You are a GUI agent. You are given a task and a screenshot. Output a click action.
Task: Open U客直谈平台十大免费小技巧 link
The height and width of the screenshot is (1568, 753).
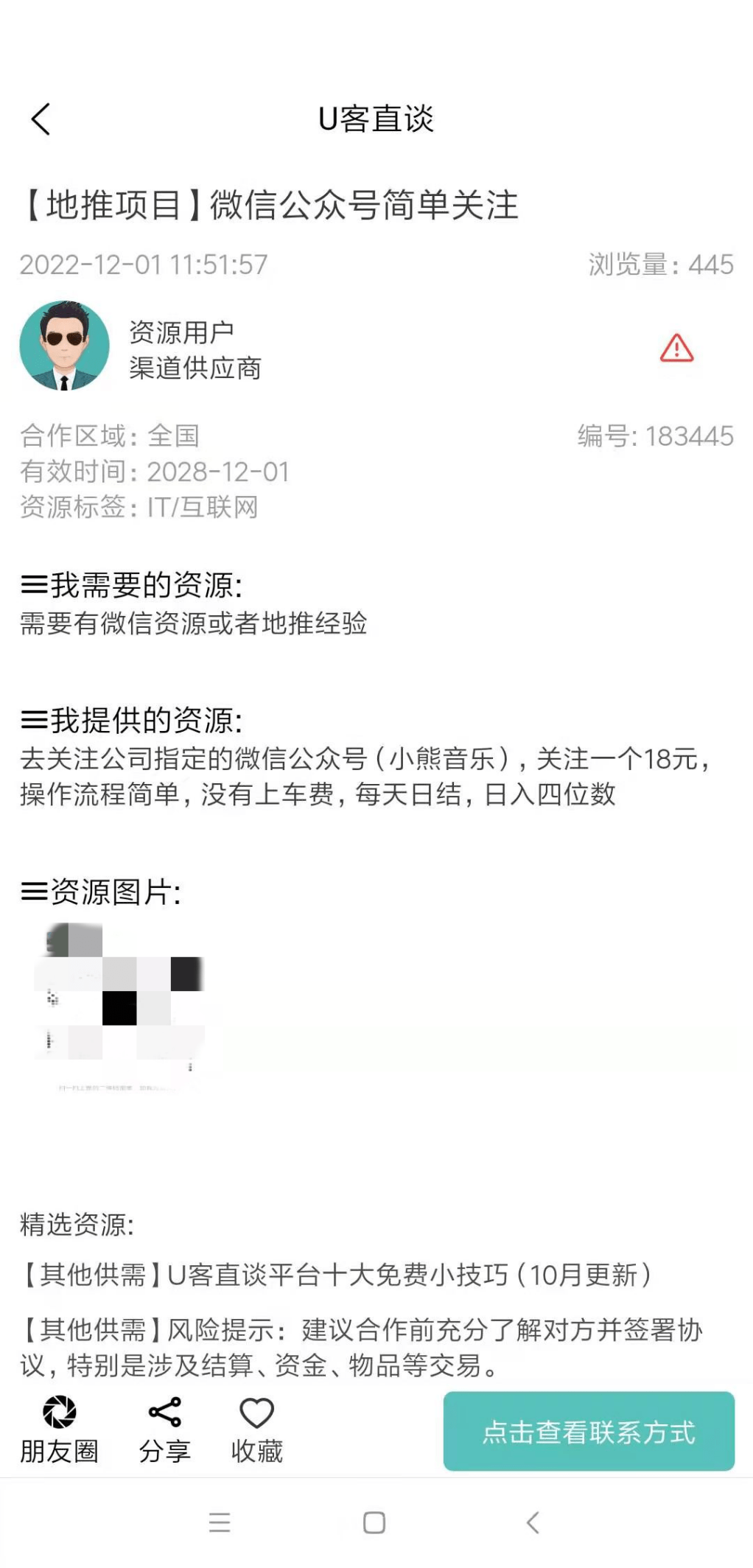[x=336, y=1274]
